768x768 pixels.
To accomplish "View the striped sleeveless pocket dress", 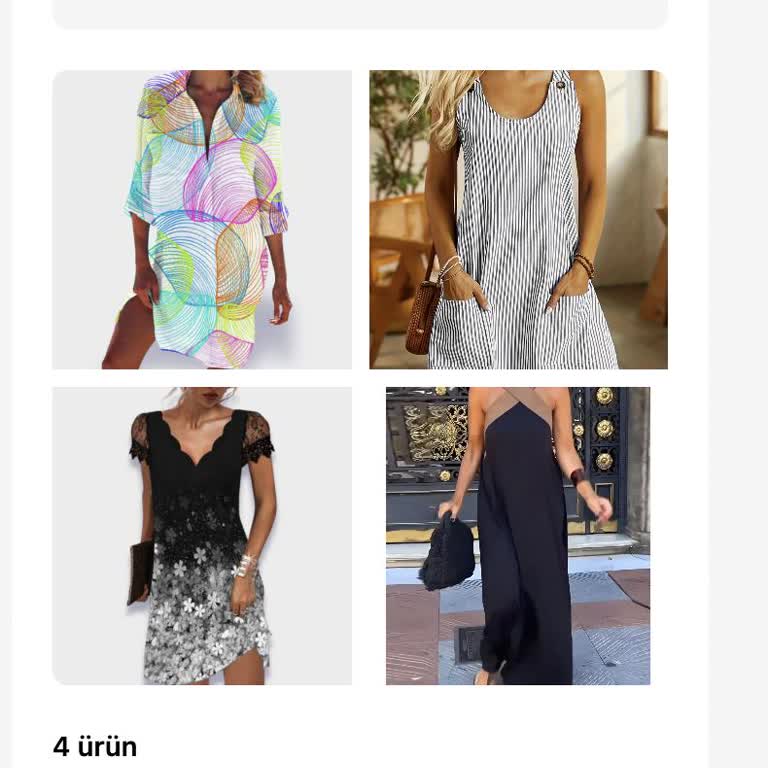I will (x=518, y=219).
